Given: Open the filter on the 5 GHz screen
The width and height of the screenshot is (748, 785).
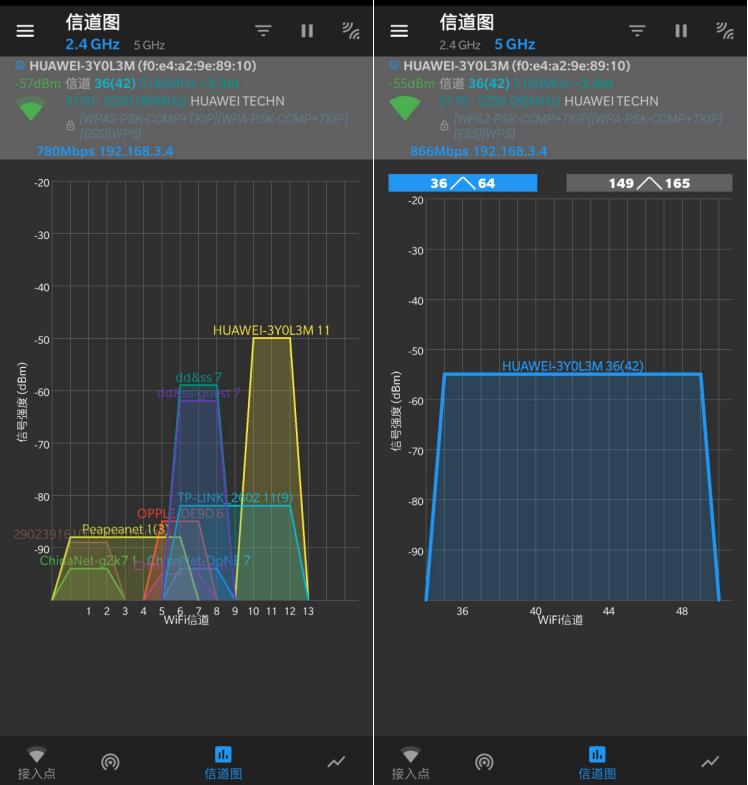Looking at the screenshot, I should point(637,31).
